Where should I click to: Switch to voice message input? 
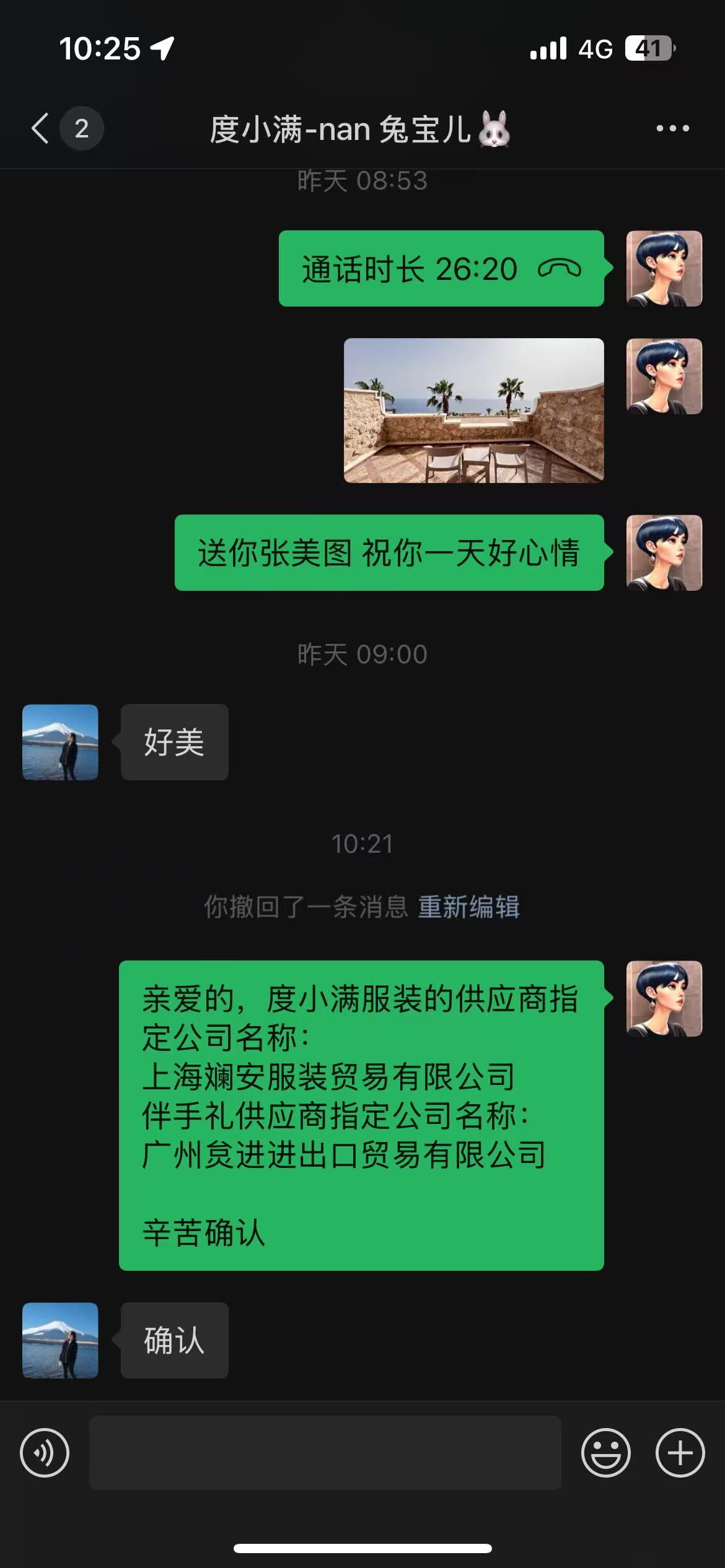(x=45, y=1453)
